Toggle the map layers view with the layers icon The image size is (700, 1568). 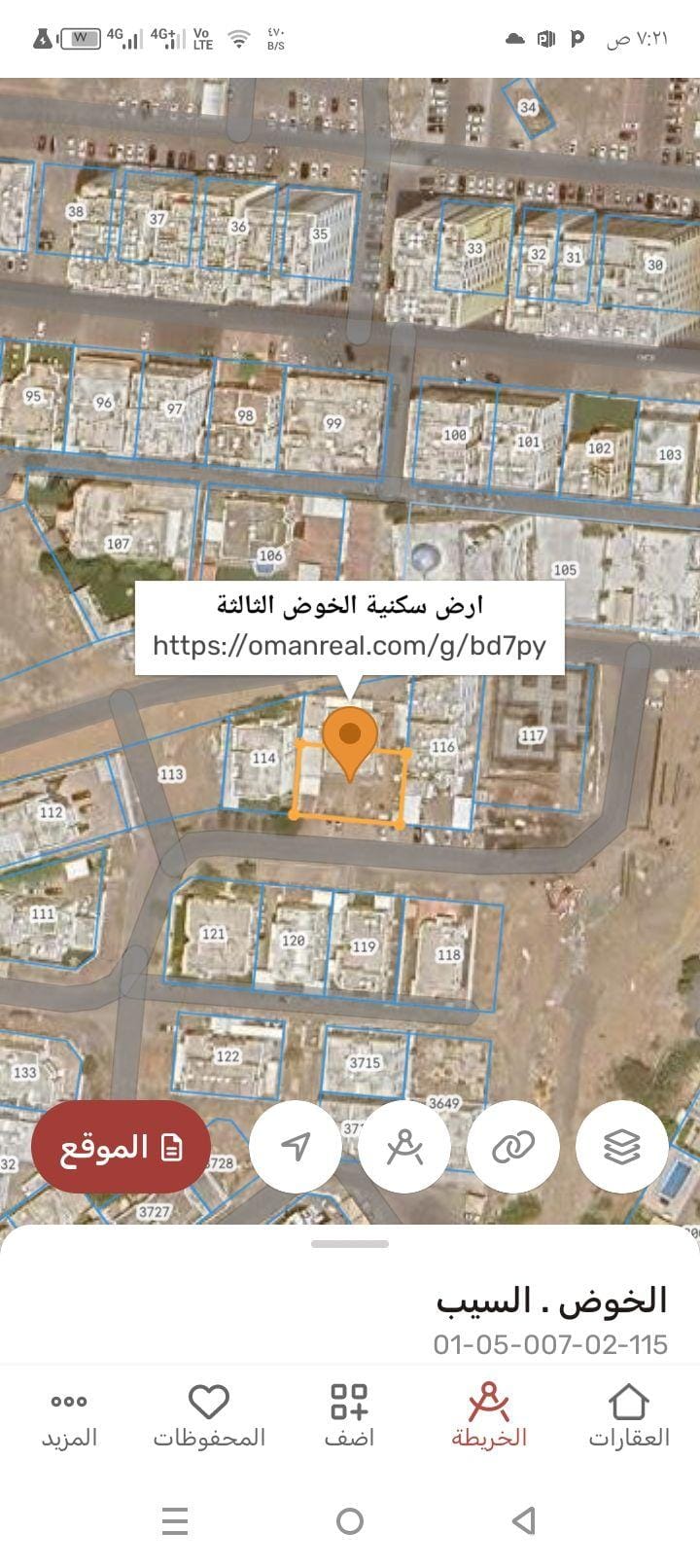pos(622,1146)
